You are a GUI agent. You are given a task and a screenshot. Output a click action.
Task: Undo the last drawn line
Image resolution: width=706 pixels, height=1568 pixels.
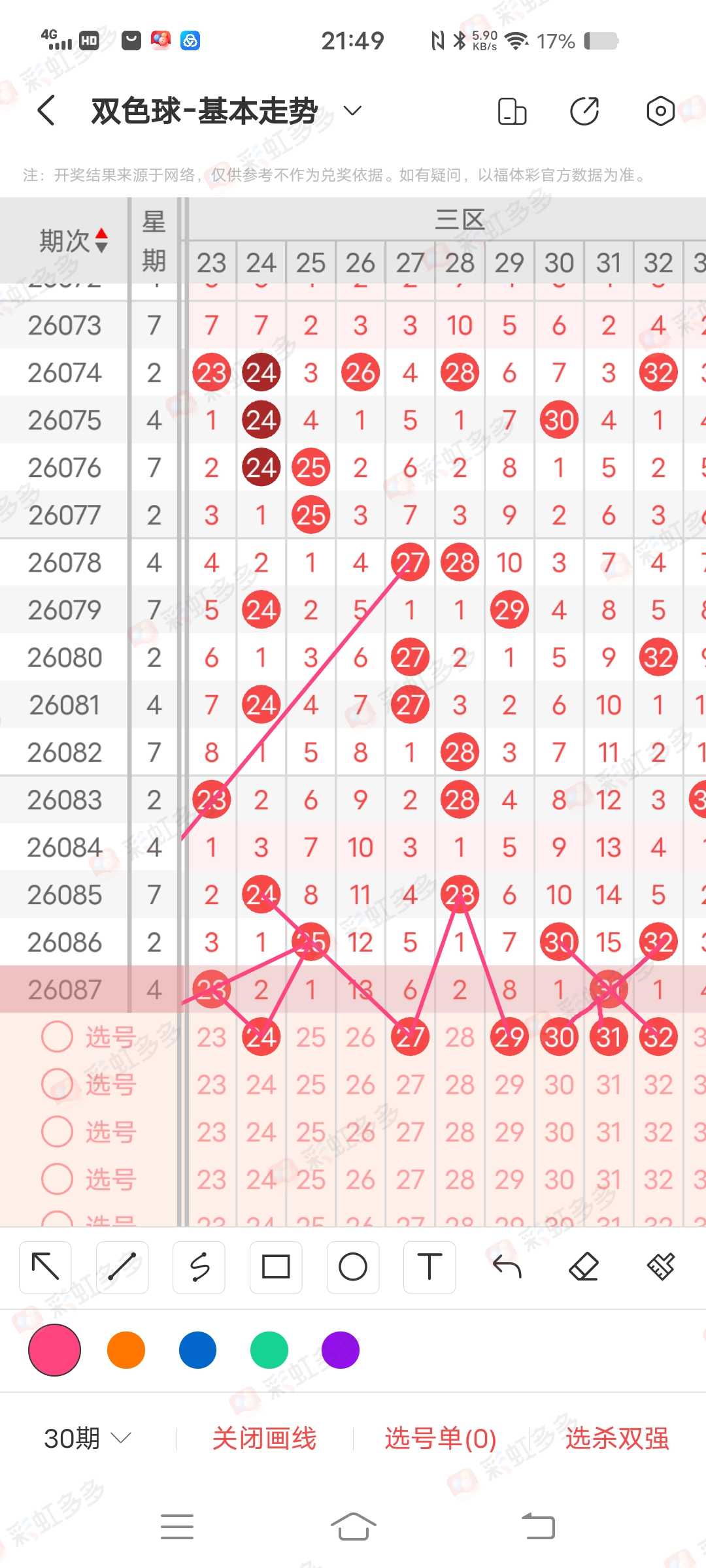(x=507, y=1267)
